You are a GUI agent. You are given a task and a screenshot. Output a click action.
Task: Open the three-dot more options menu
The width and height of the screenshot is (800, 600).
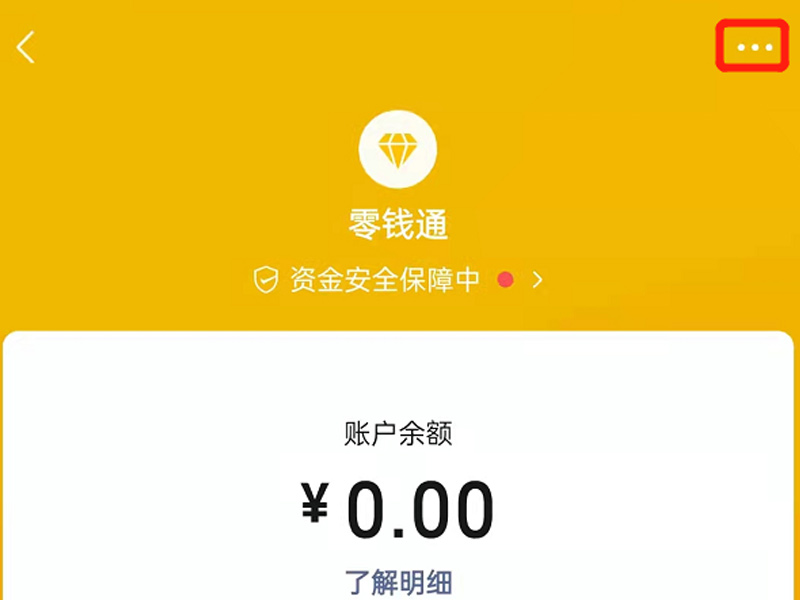[x=754, y=47]
